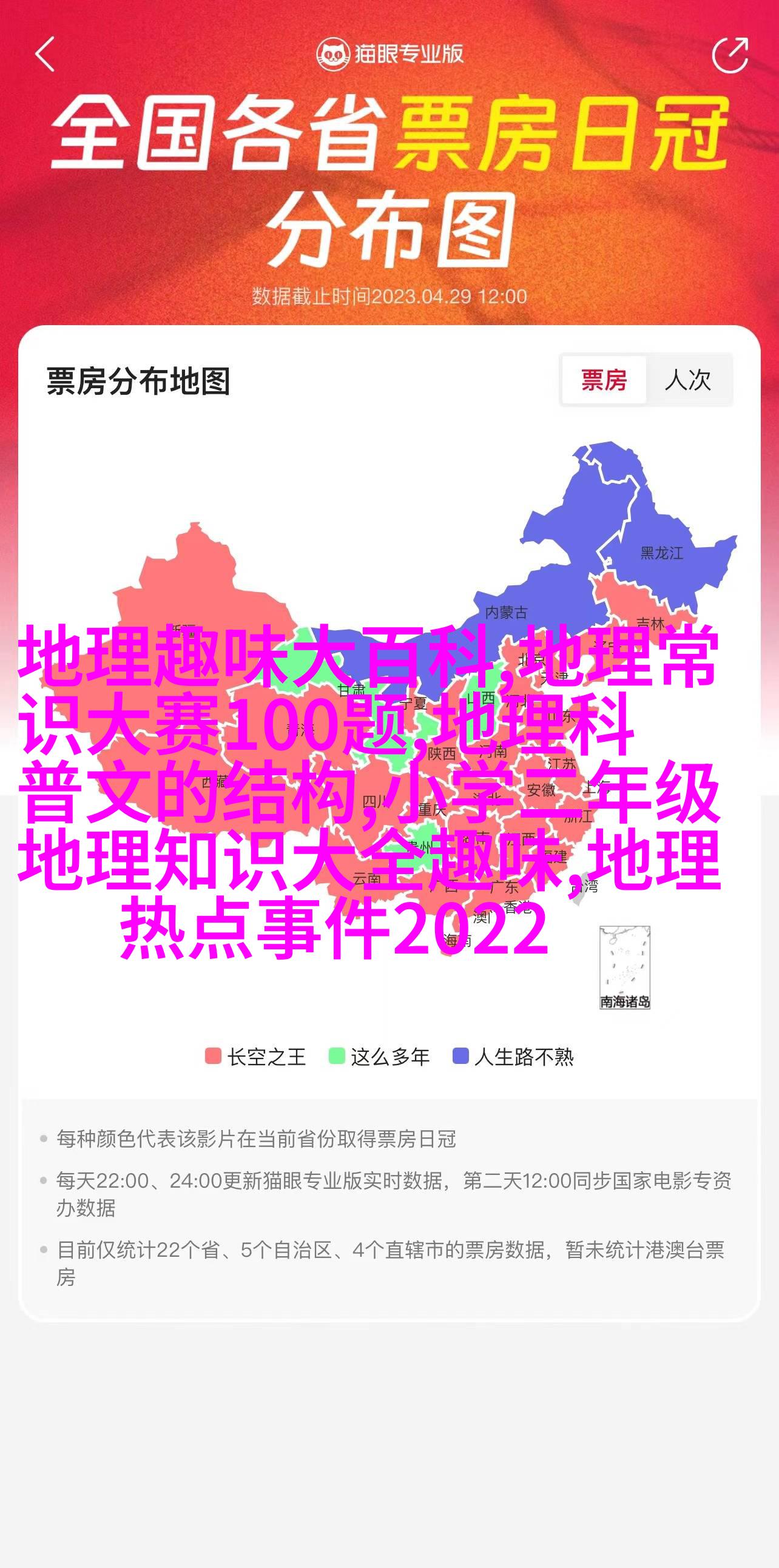
Task: Go back using the top-left arrow
Action: (45, 54)
